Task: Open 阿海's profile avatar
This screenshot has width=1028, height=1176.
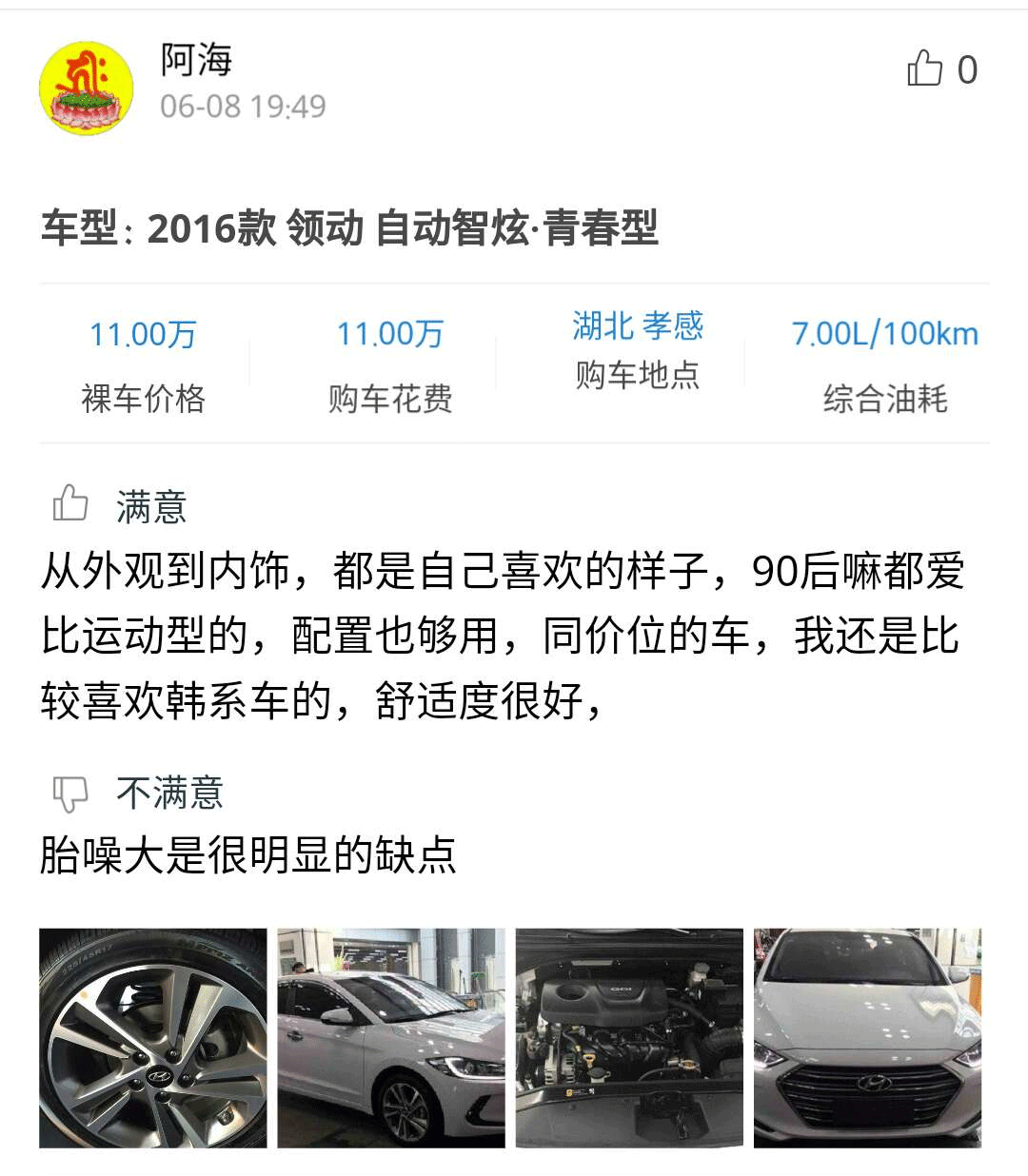Action: (x=86, y=88)
